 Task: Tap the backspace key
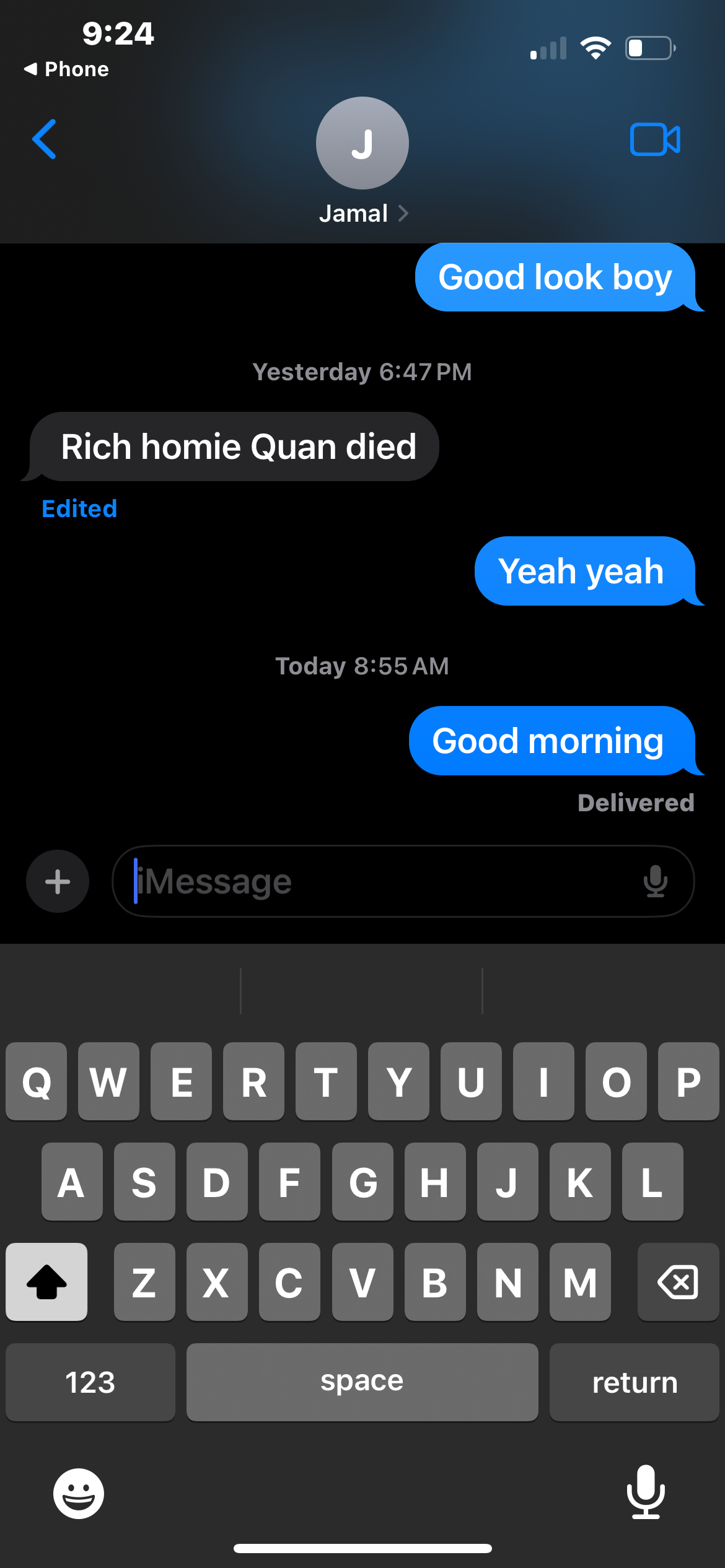click(678, 1282)
